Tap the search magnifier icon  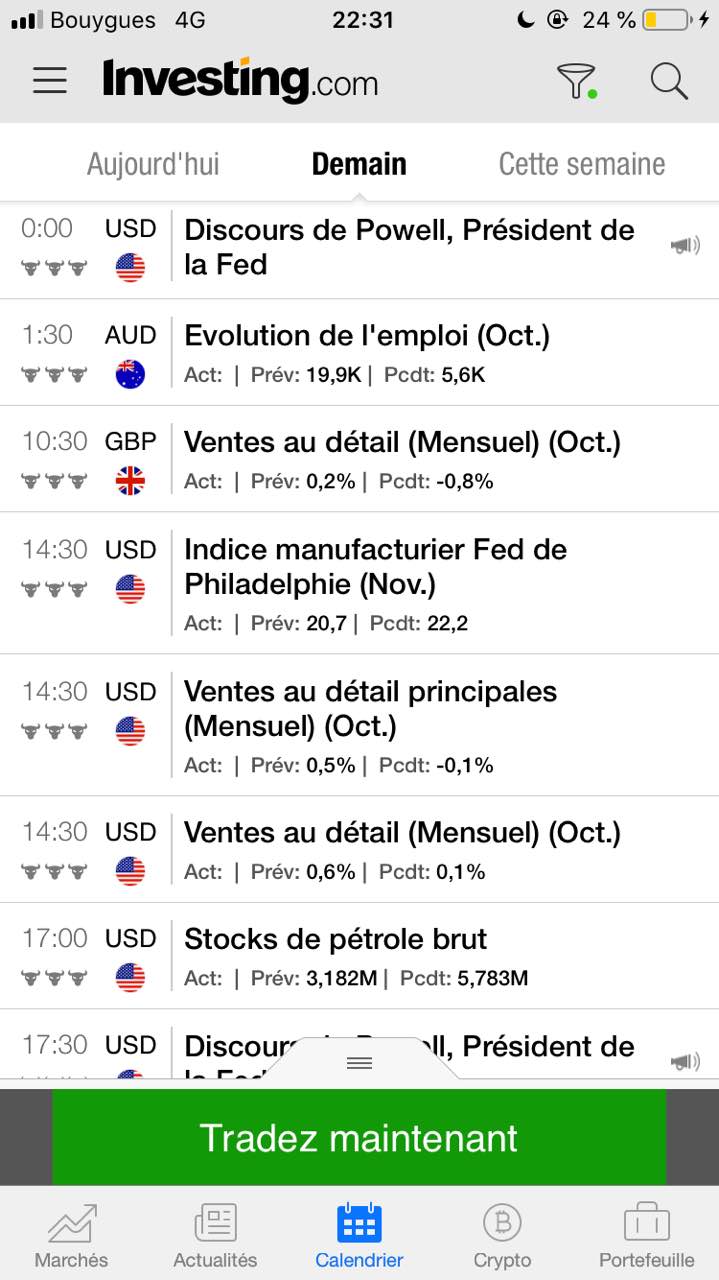669,81
